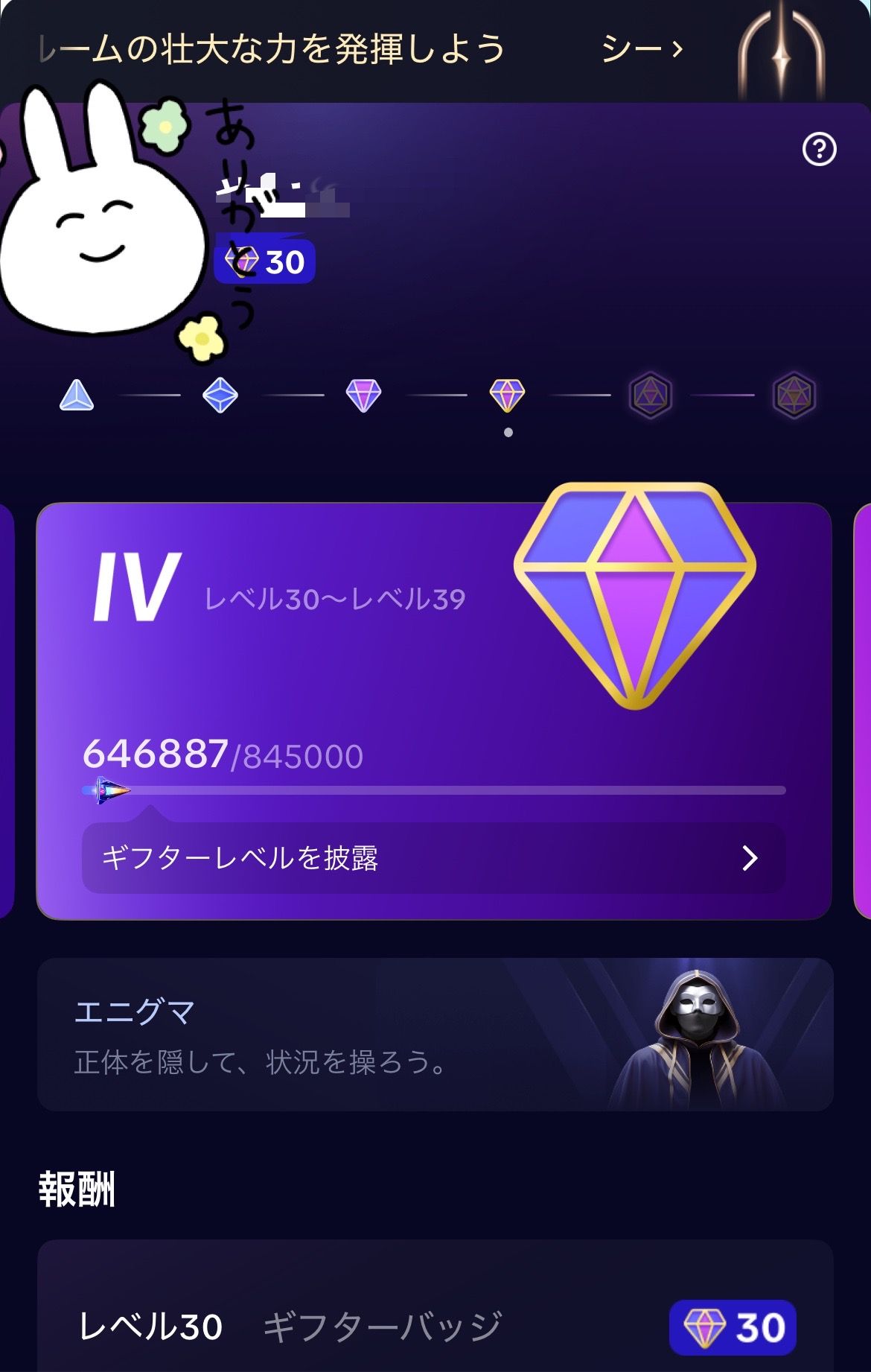Select the gold-rimmed gem tier icon
871x1372 pixels.
(x=507, y=395)
